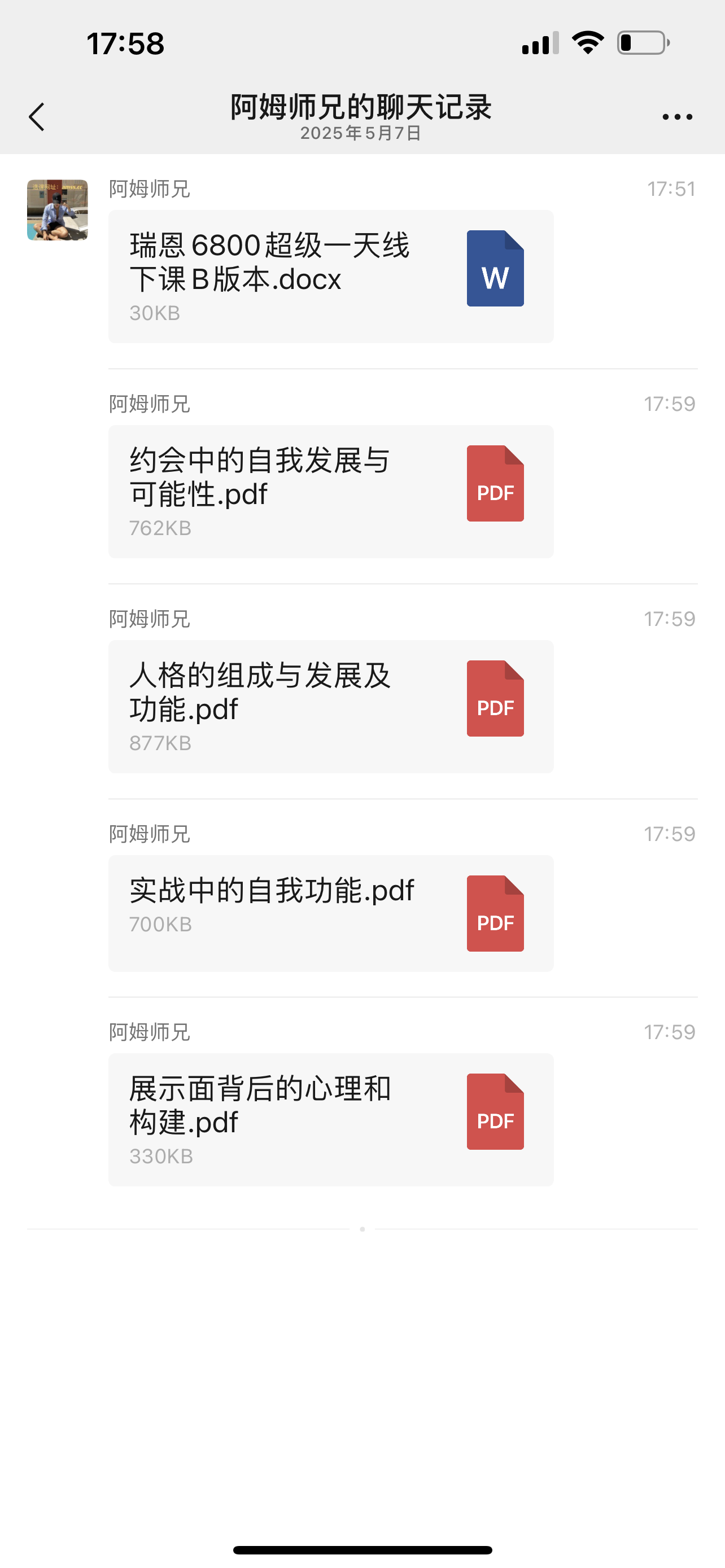Open the three-dot more options menu
The height and width of the screenshot is (1568, 725).
pyautogui.click(x=677, y=116)
